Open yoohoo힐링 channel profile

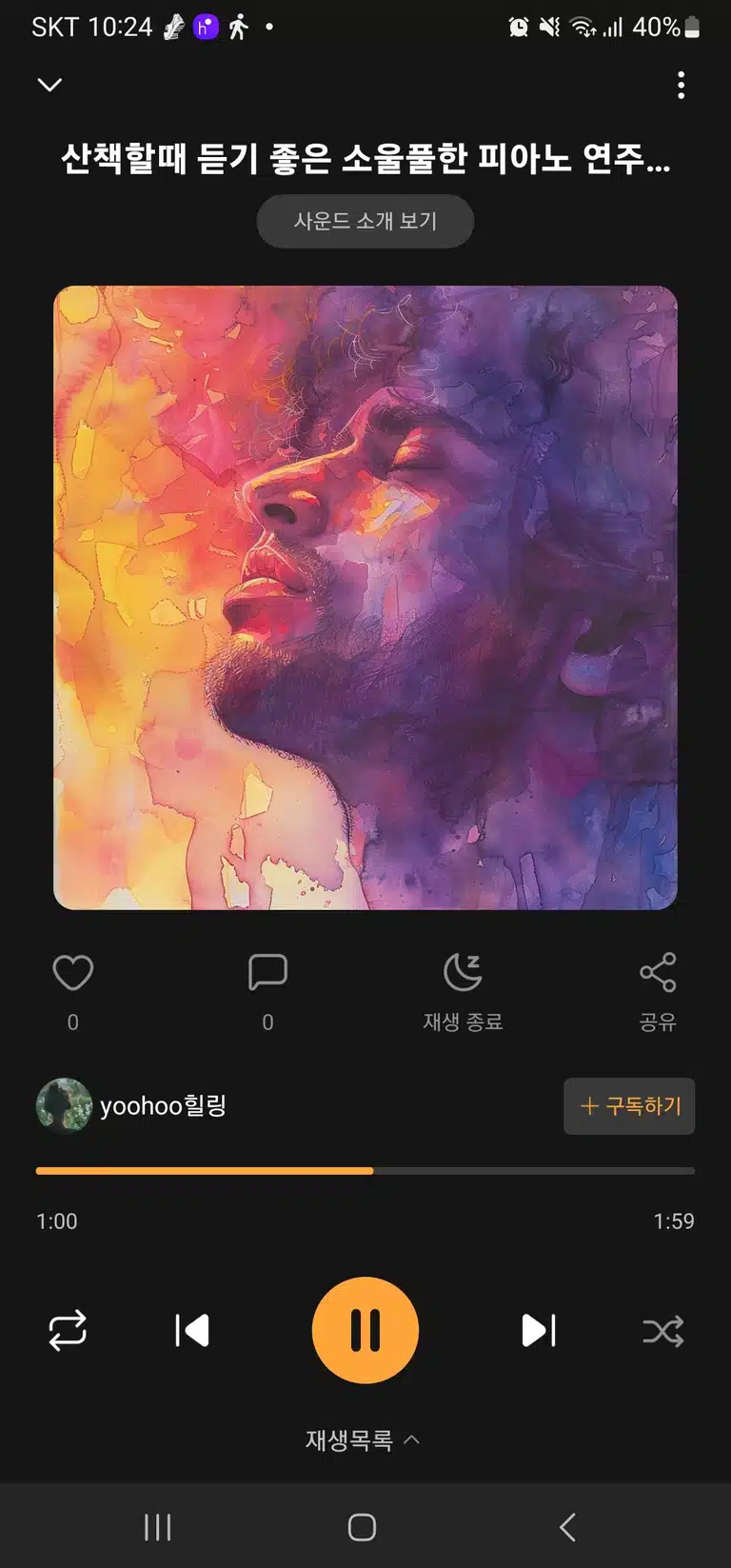(131, 1105)
